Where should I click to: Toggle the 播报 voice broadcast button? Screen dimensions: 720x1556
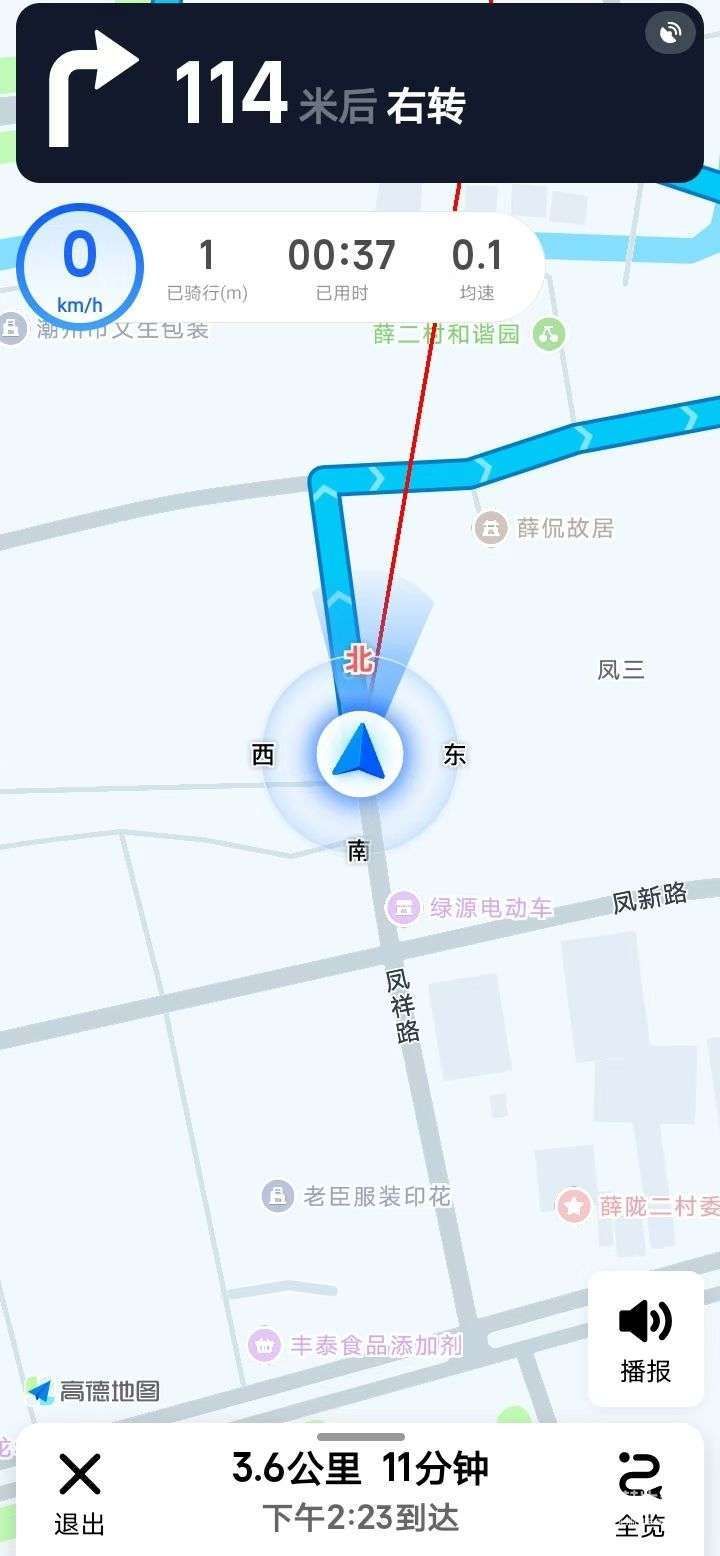pyautogui.click(x=645, y=1338)
